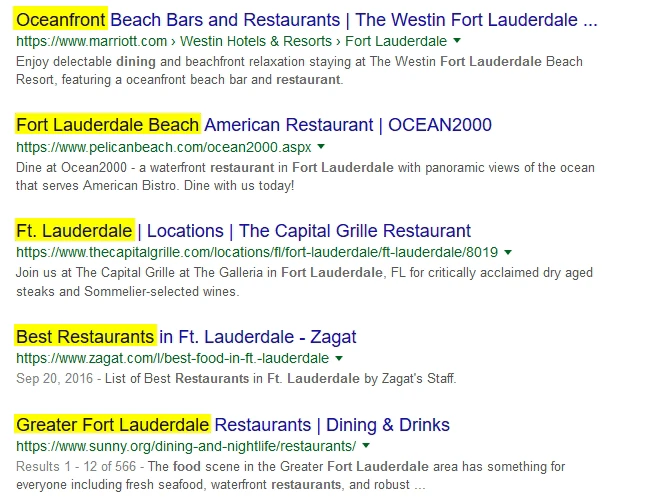Open Greater Fort Lauderdale Restaurants Dining & Drinks result

coord(233,424)
